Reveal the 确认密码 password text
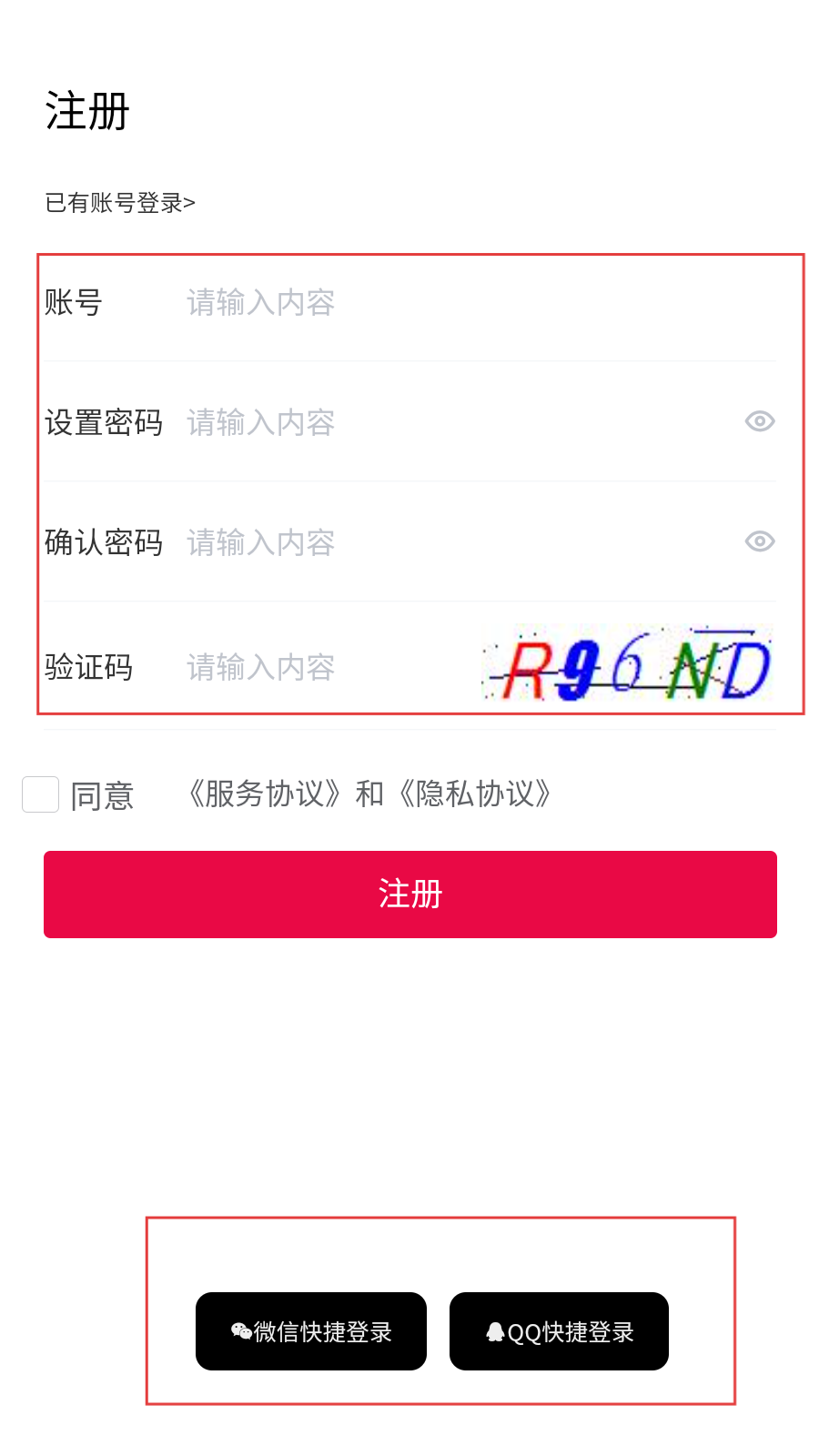The height and width of the screenshot is (1456, 819). pos(759,541)
